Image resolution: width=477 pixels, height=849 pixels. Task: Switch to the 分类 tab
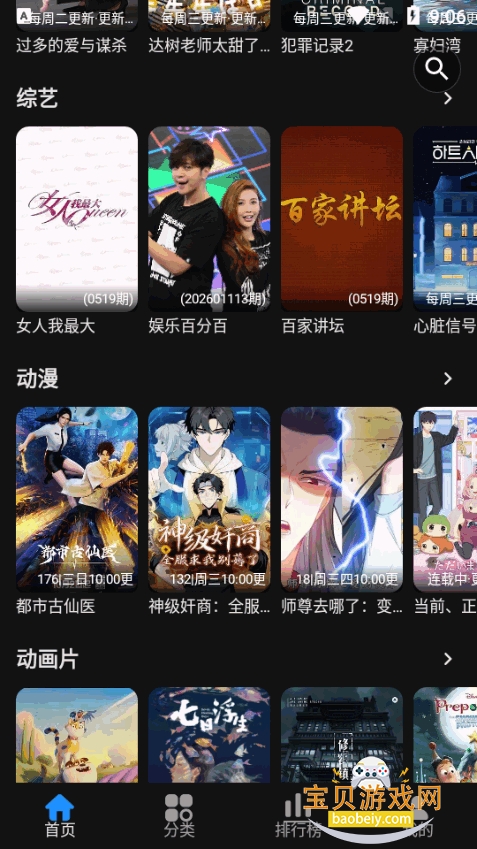(179, 816)
